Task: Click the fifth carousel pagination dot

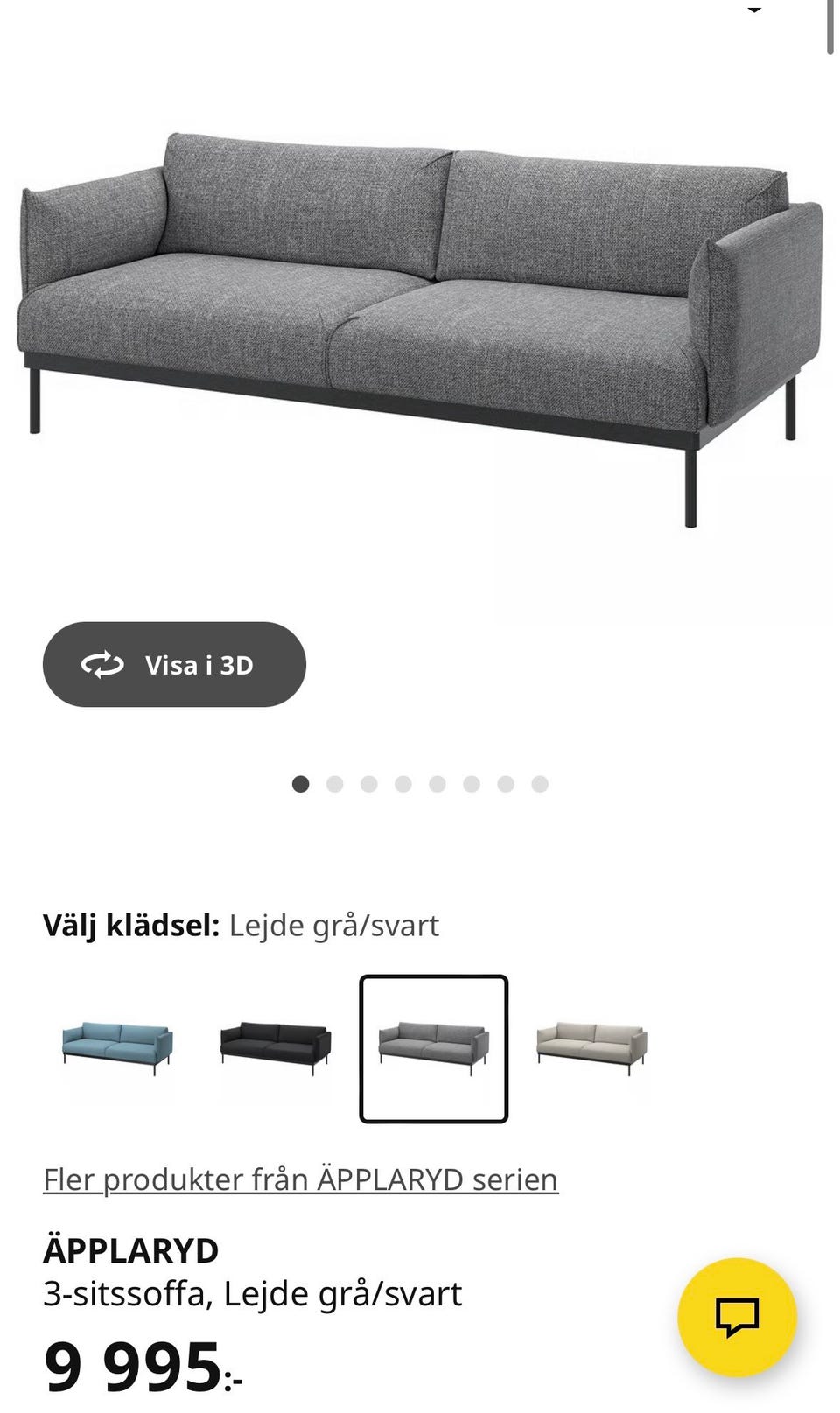Action: (x=437, y=784)
